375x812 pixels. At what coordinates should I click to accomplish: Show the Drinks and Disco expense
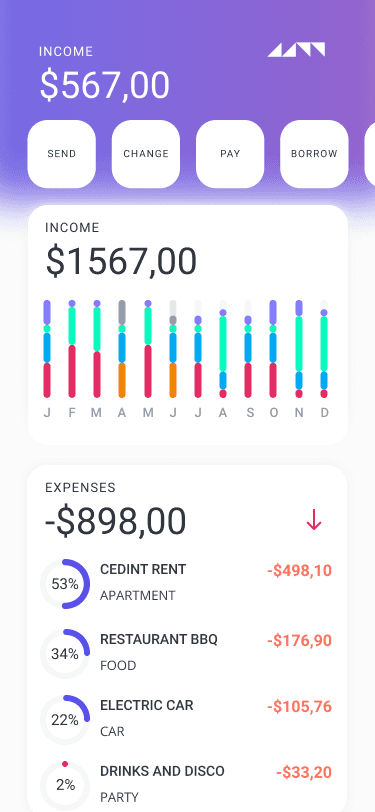click(x=187, y=785)
